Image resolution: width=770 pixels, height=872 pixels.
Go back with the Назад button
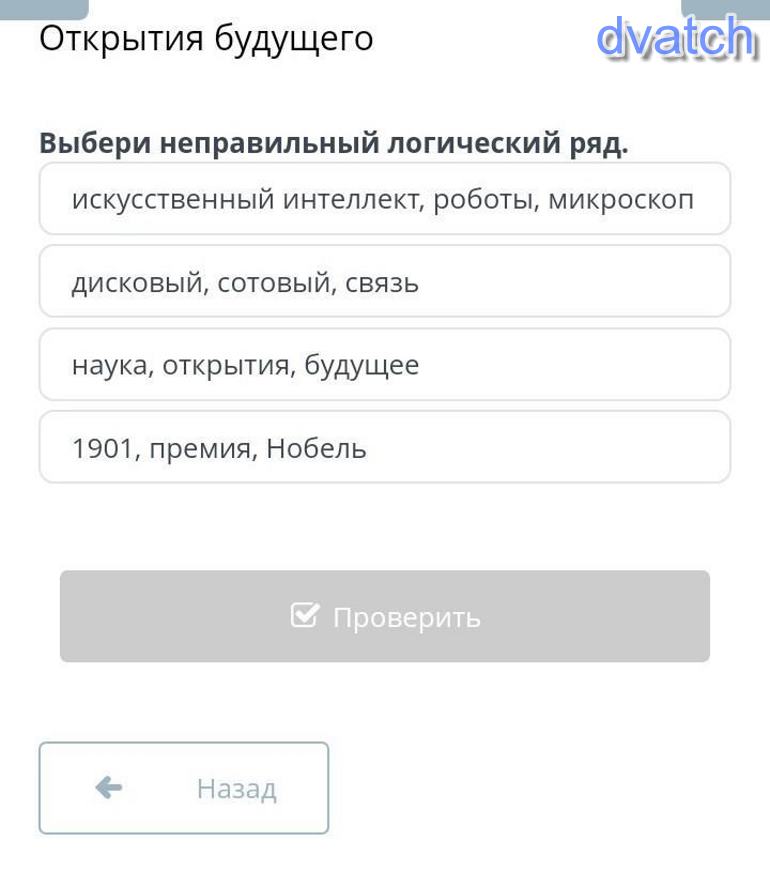click(x=184, y=788)
